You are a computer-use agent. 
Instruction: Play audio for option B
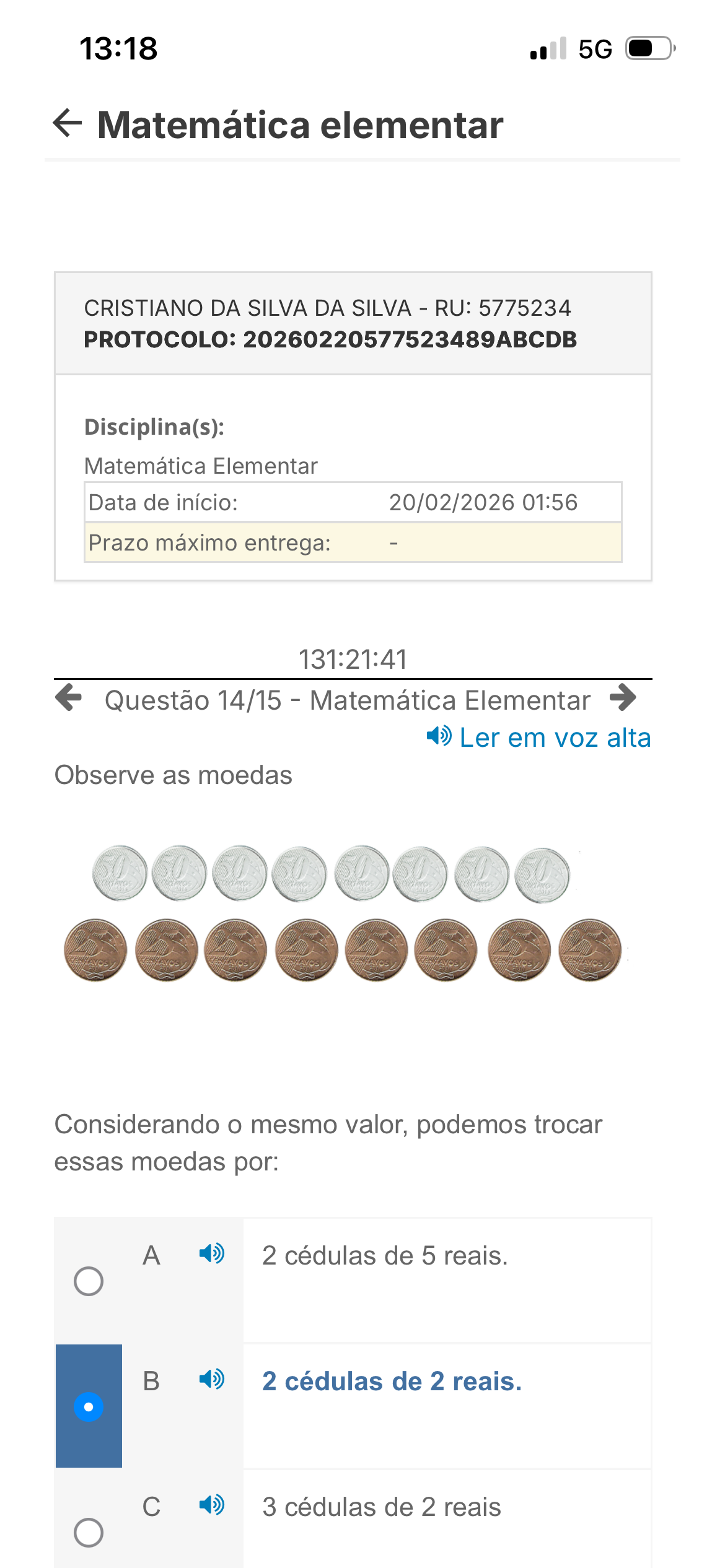coord(212,1379)
